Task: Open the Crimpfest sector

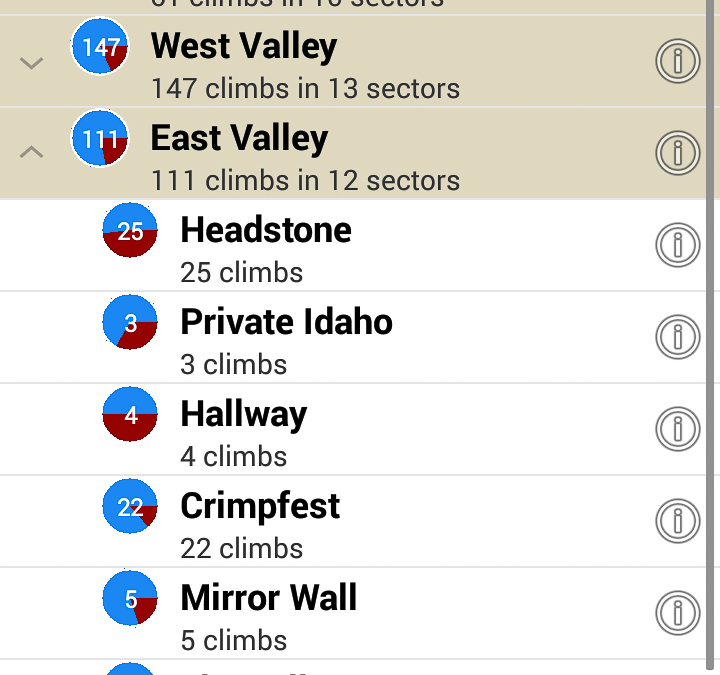Action: click(x=260, y=521)
